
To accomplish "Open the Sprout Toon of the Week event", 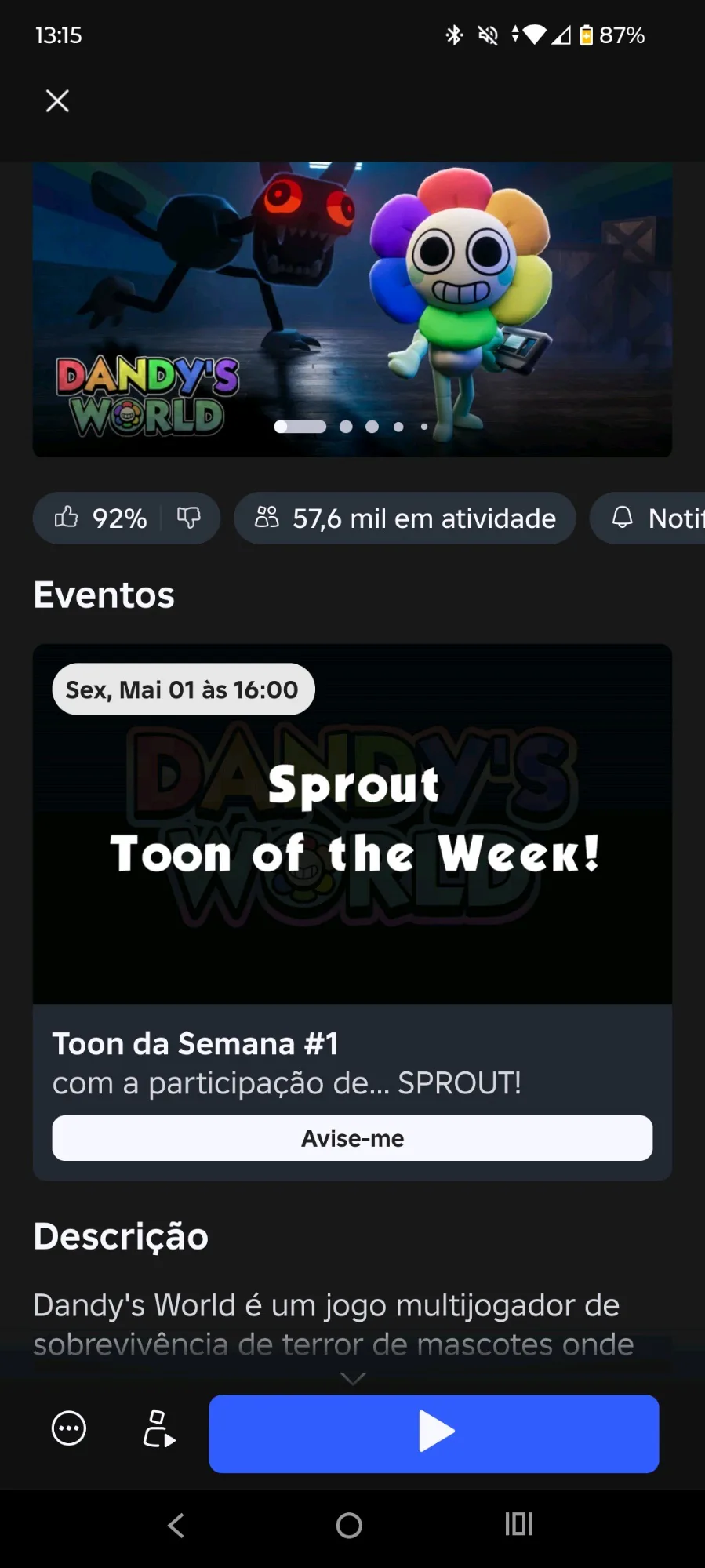I will pos(352,824).
